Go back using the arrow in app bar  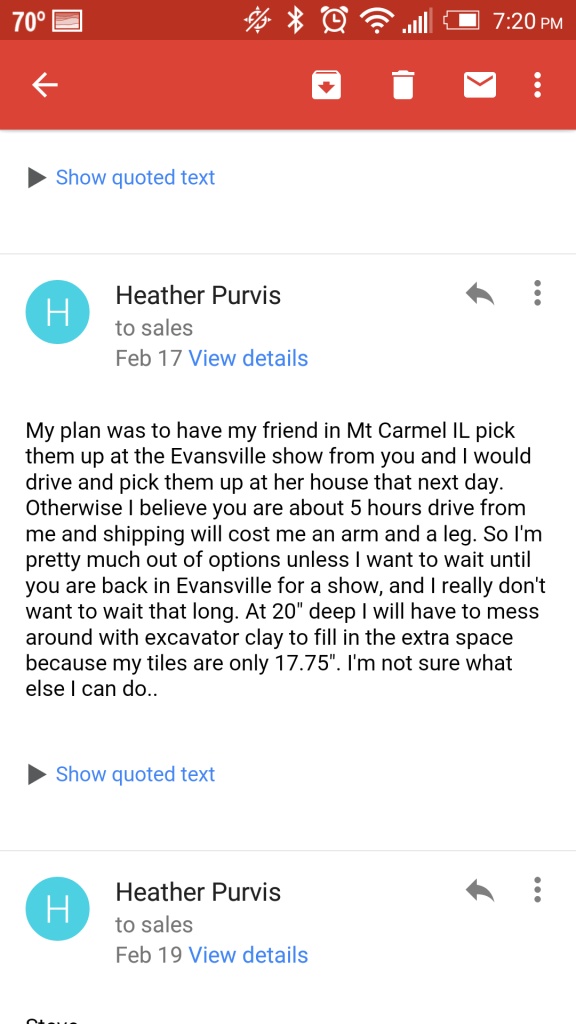[x=45, y=85]
